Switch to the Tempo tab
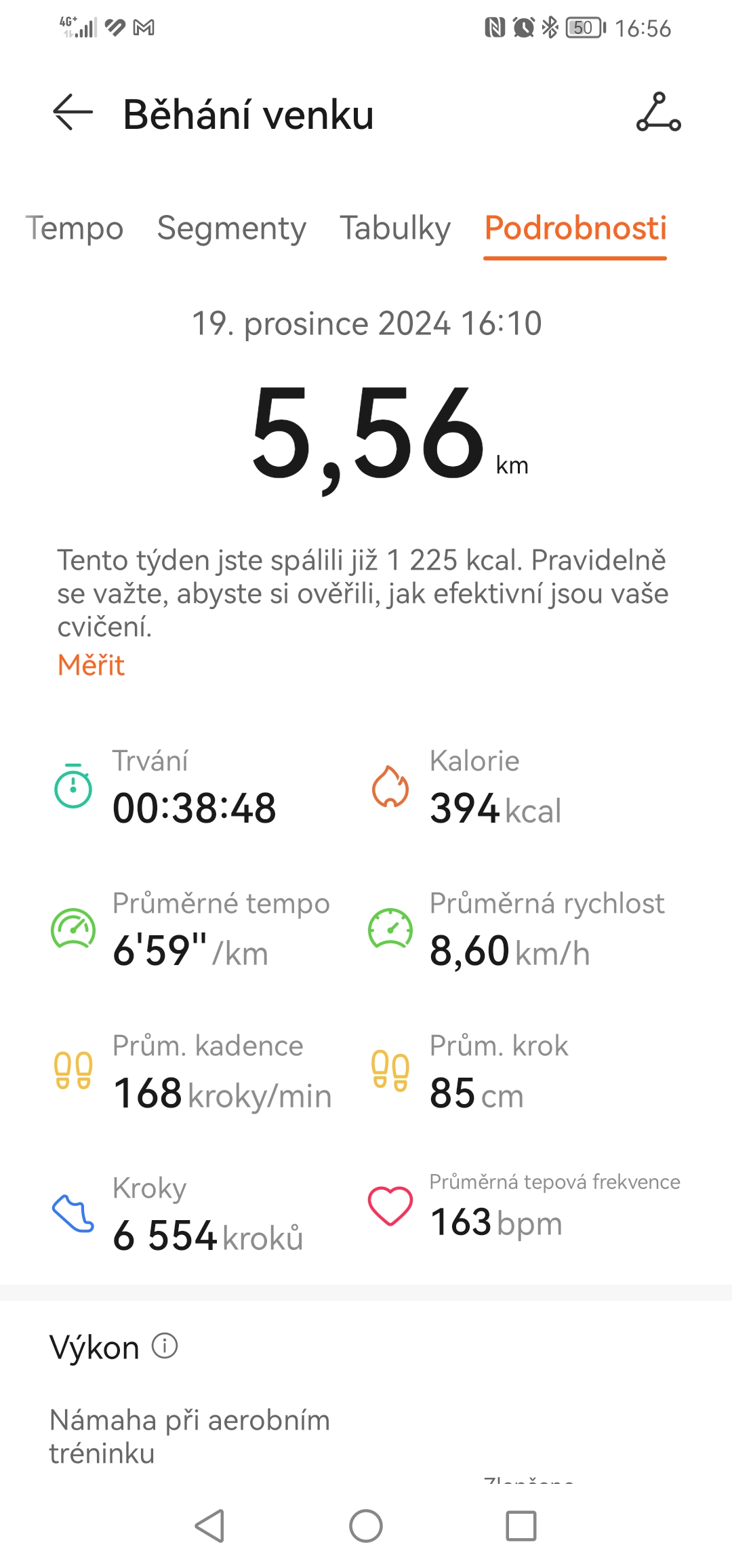Screen dimensions: 732x1568 click(x=75, y=229)
